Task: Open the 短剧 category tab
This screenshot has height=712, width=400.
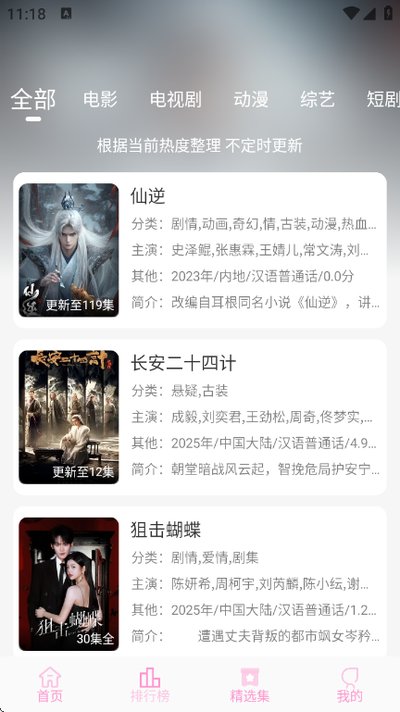Action: (383, 99)
